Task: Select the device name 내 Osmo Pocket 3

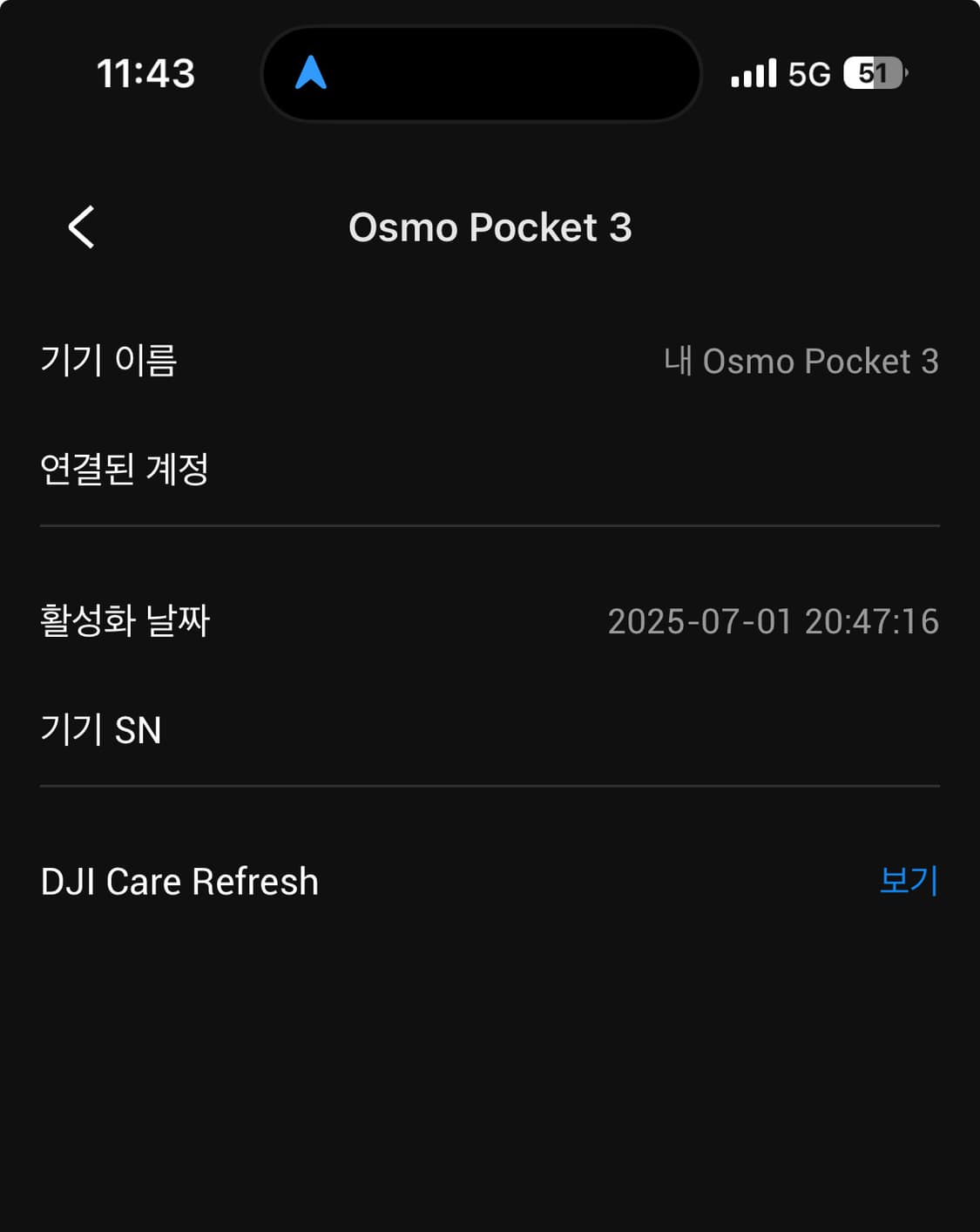Action: pos(800,362)
